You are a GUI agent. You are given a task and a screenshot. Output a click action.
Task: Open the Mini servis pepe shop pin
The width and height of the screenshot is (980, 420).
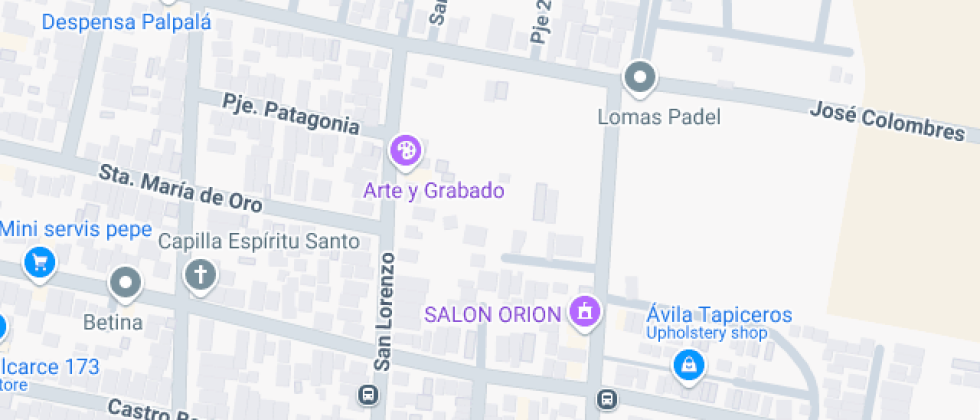pos(40,263)
